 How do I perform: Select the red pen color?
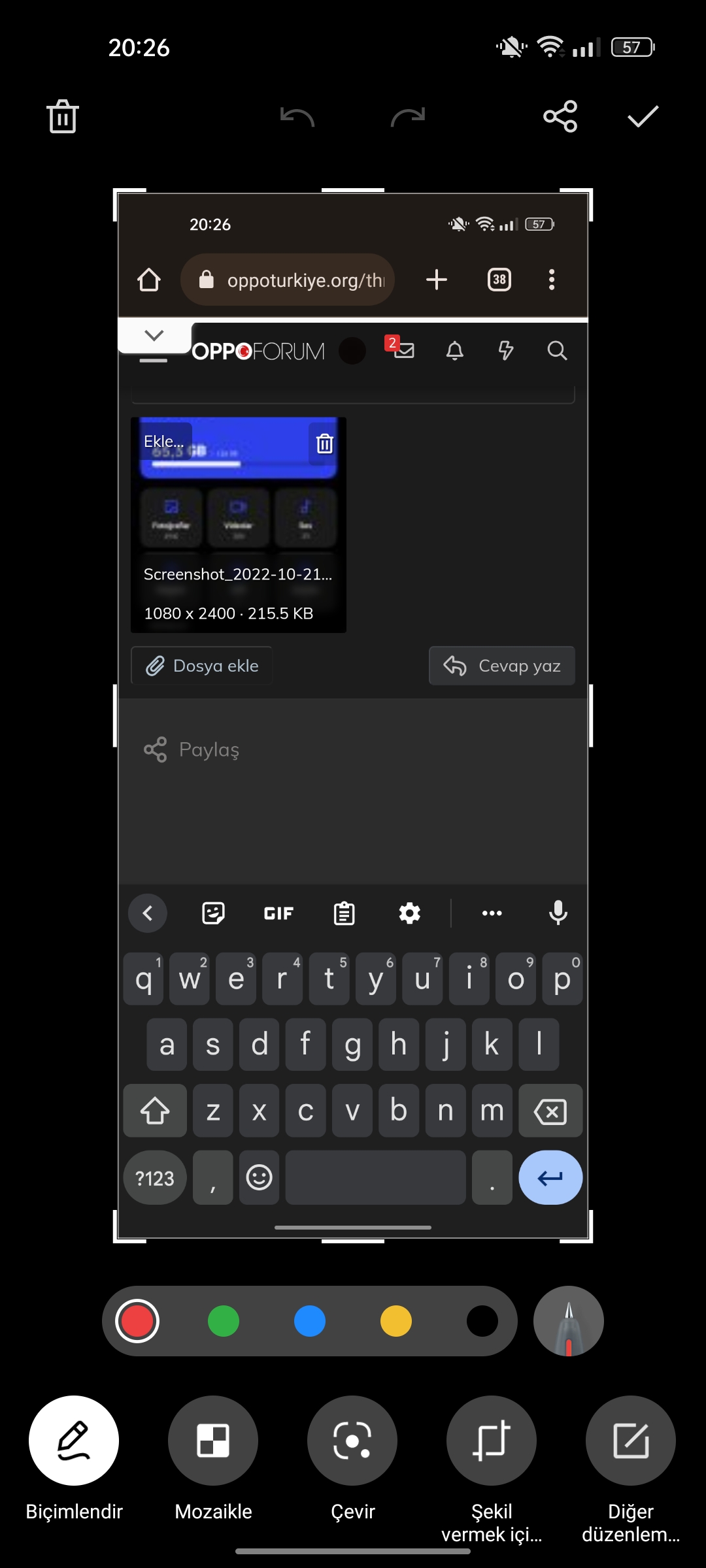pyautogui.click(x=137, y=1321)
